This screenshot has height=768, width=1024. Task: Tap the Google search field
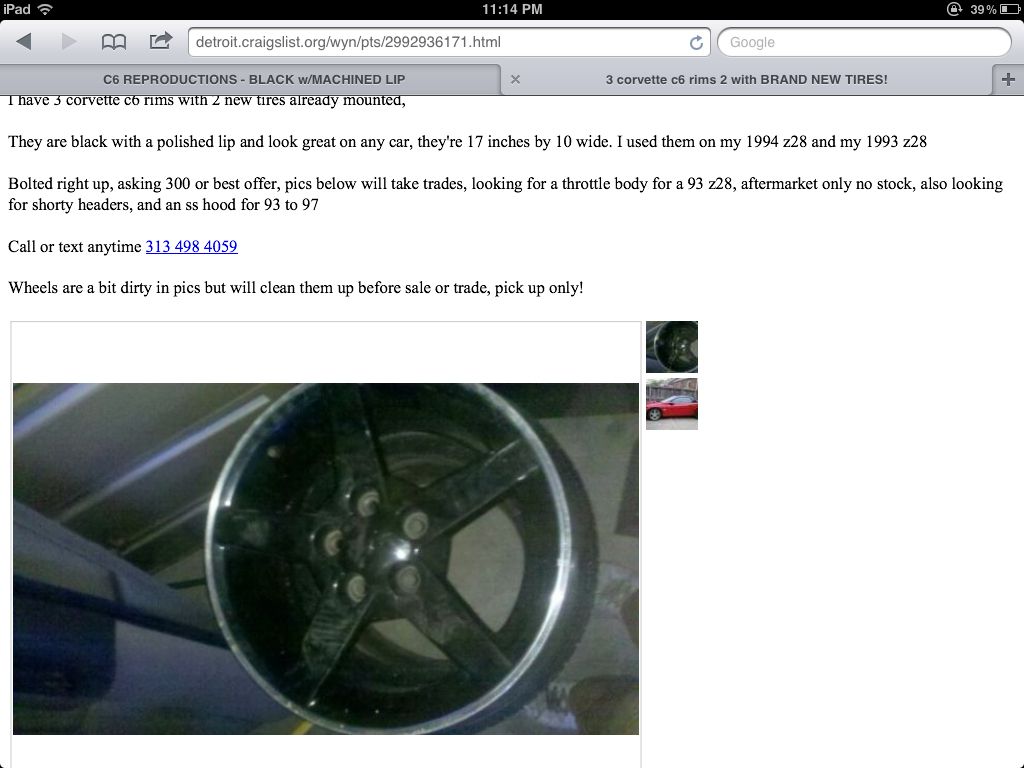click(x=863, y=42)
